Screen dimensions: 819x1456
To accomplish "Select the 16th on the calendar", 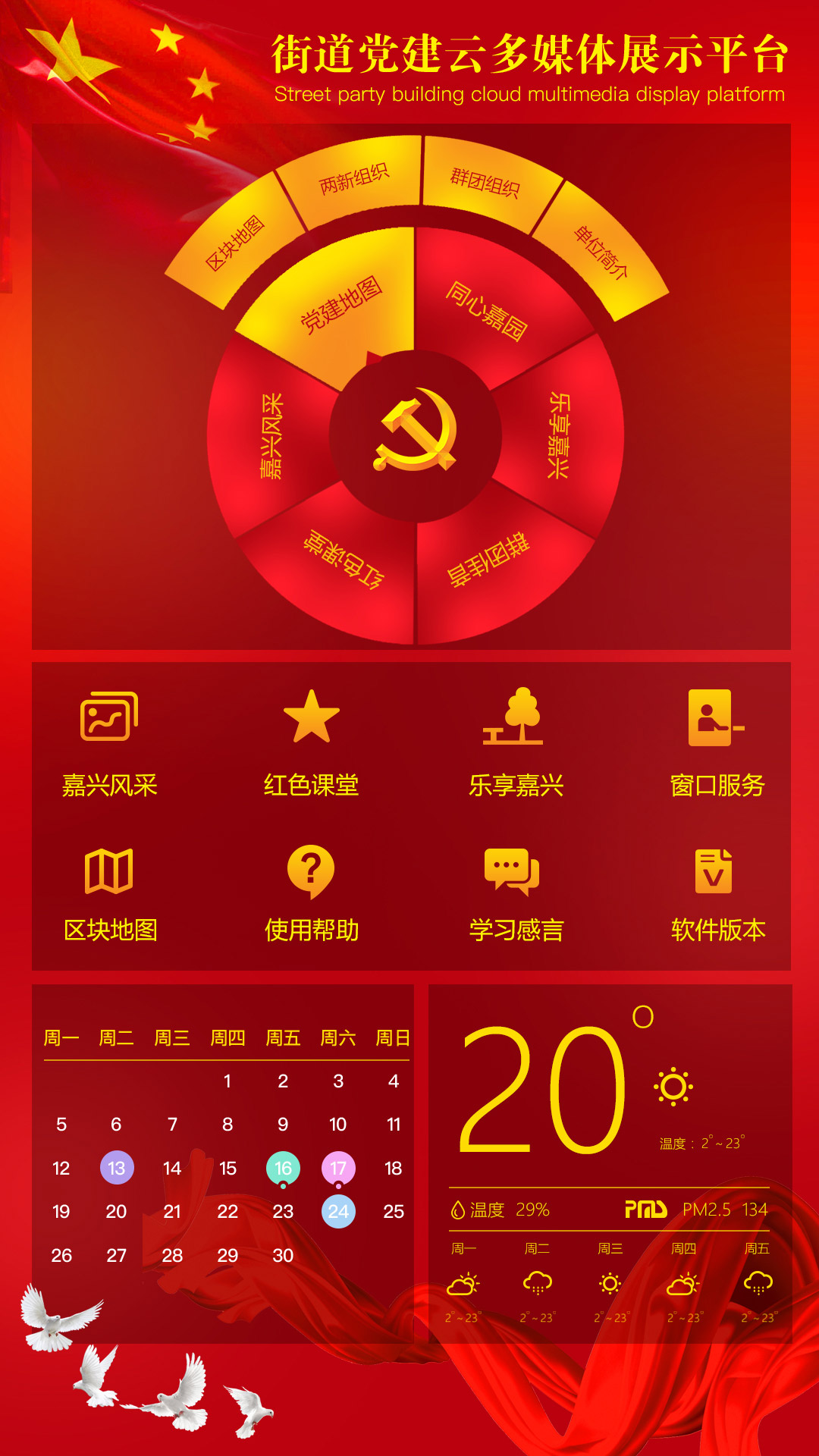I will (x=283, y=1168).
